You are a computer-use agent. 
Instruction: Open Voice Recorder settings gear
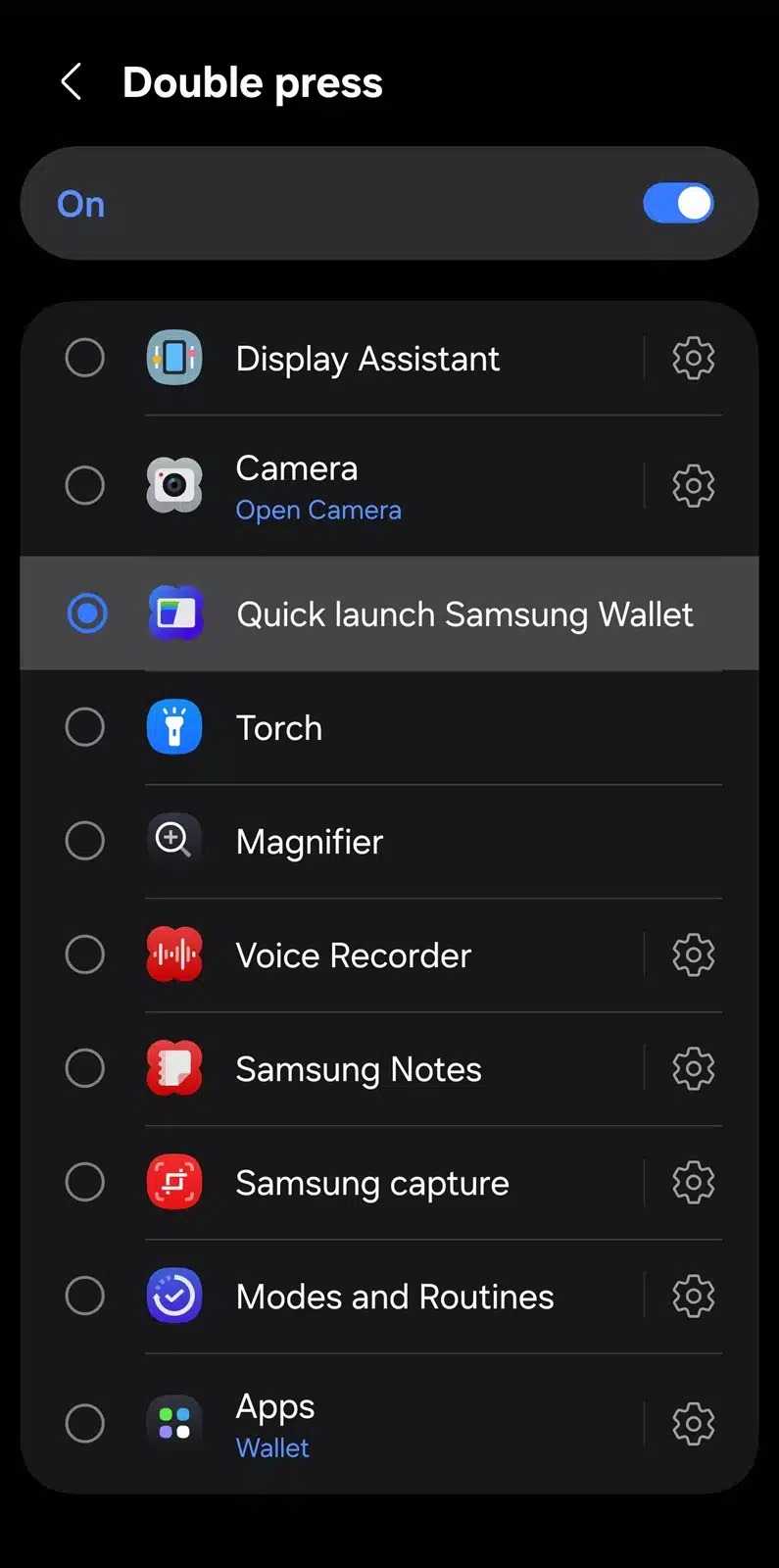pos(693,955)
